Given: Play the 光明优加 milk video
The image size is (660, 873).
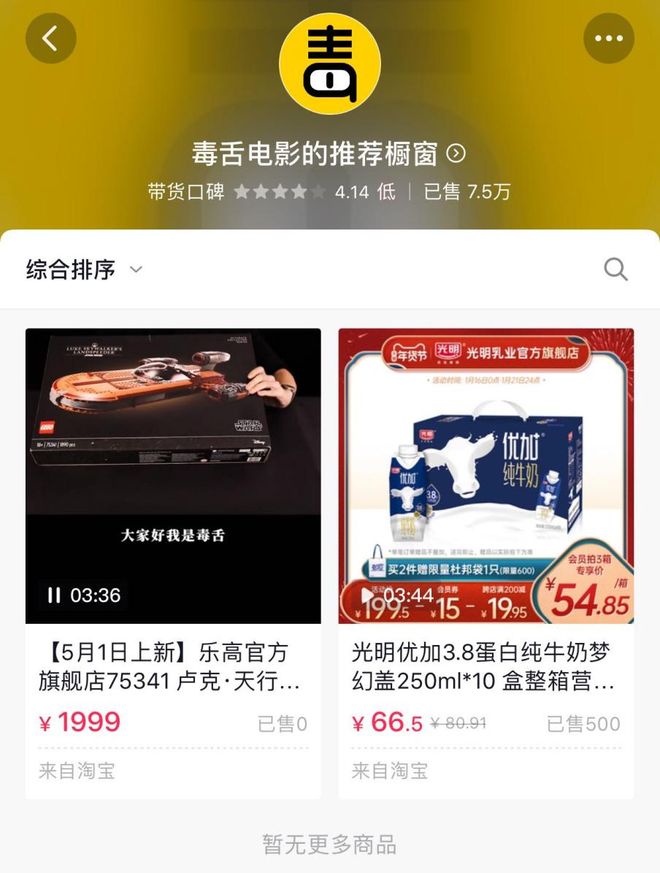Looking at the screenshot, I should (366, 596).
